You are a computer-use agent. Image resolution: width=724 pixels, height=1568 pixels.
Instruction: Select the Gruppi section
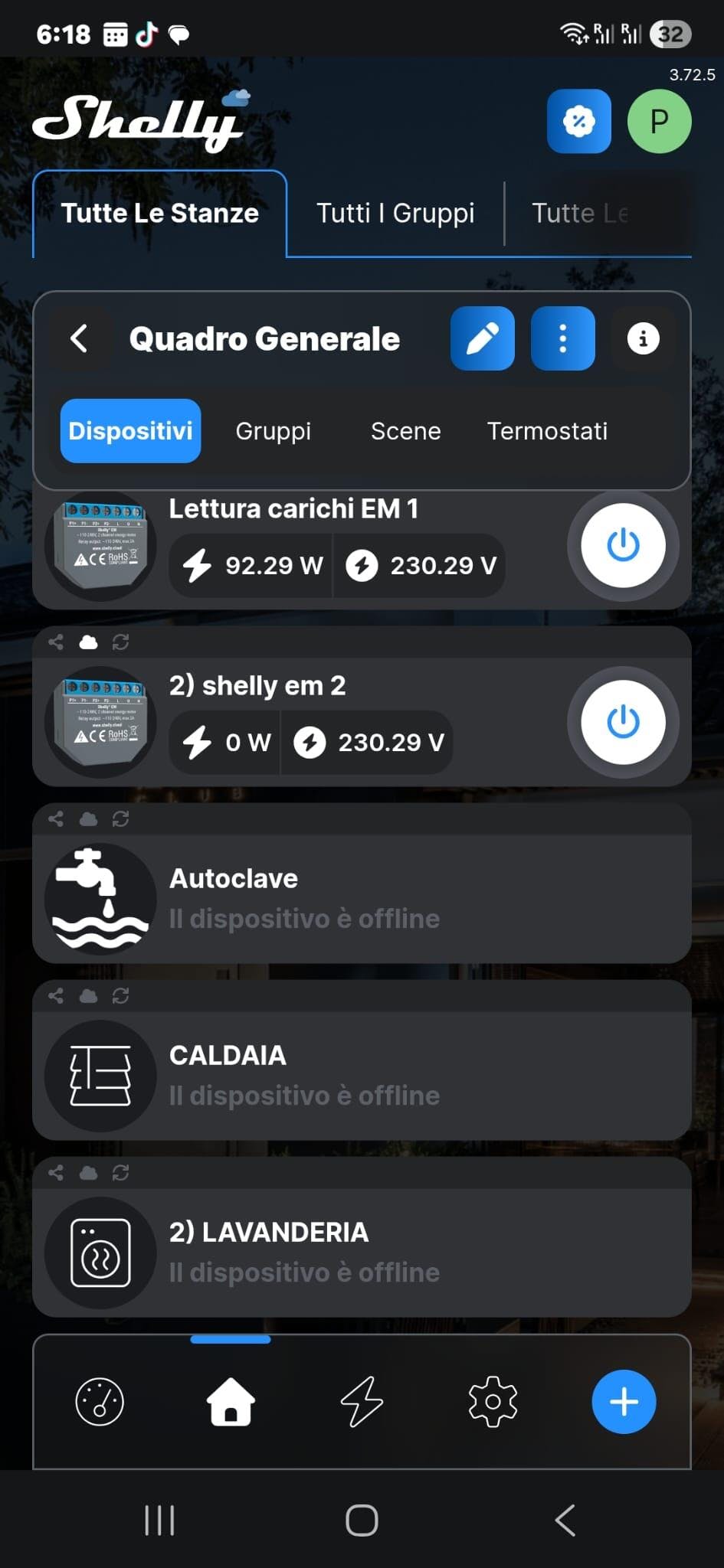click(273, 431)
